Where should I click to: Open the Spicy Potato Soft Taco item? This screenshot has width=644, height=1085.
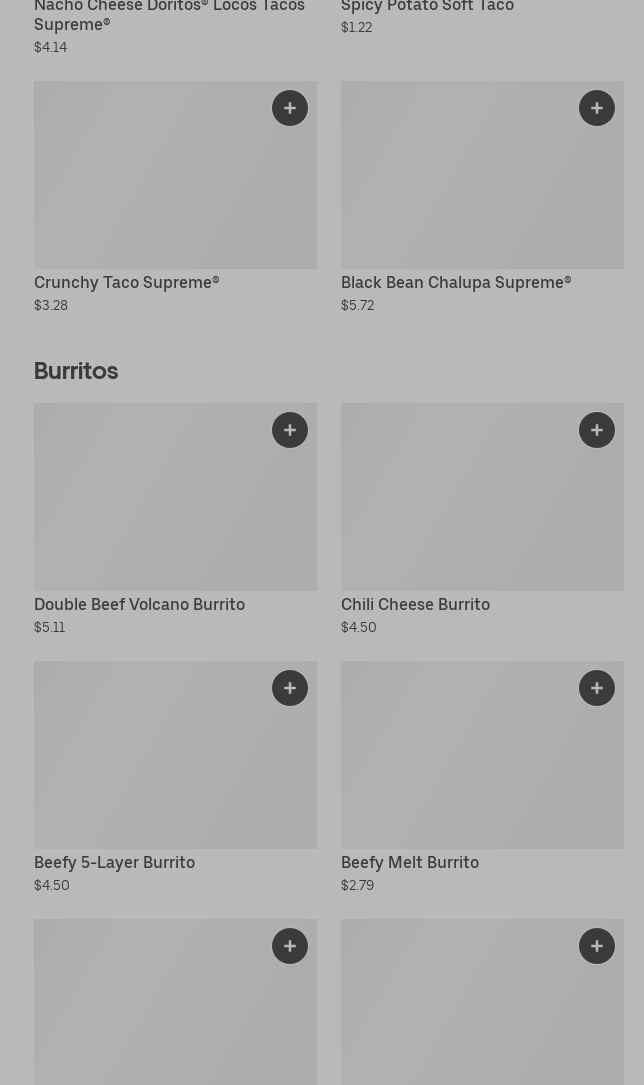(x=427, y=7)
